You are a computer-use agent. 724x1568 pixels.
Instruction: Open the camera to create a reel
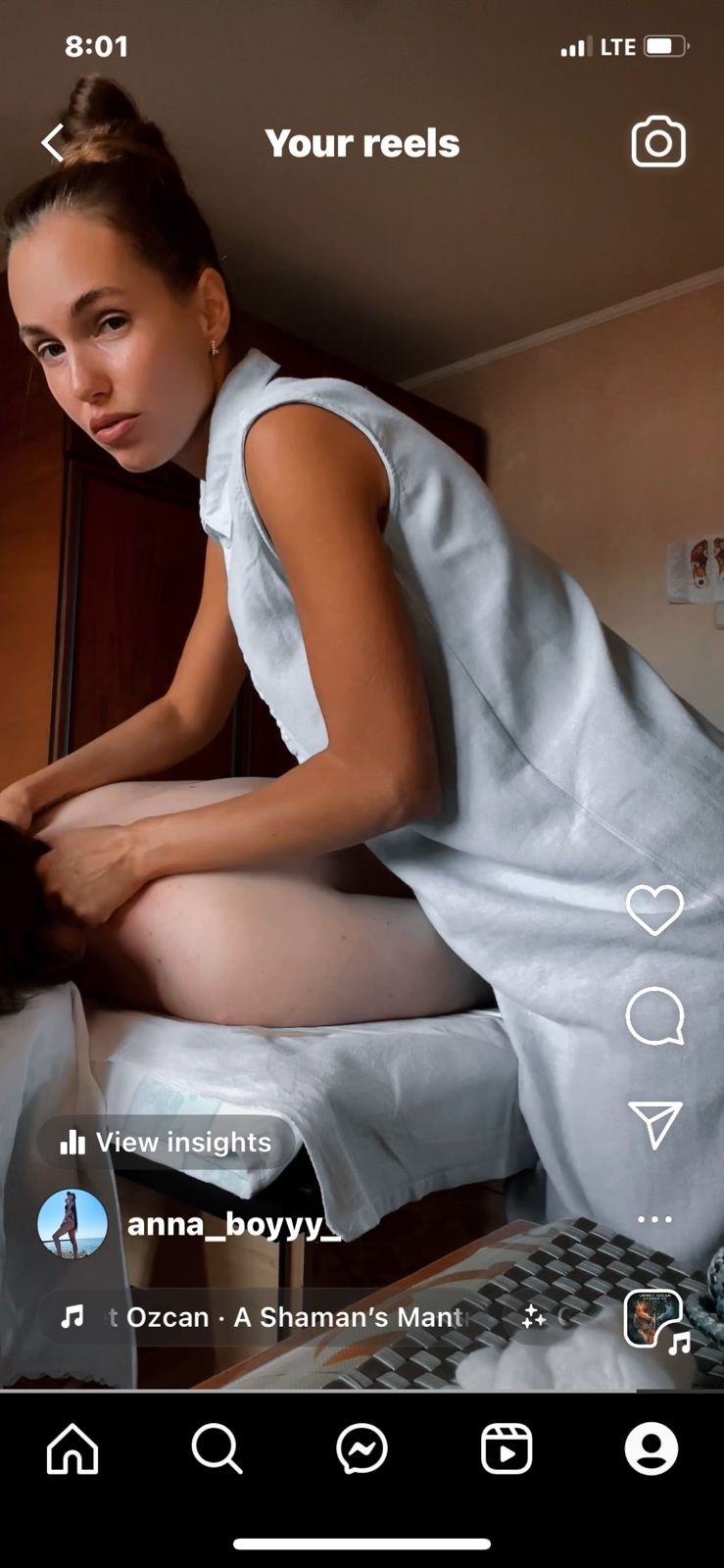pos(657,143)
